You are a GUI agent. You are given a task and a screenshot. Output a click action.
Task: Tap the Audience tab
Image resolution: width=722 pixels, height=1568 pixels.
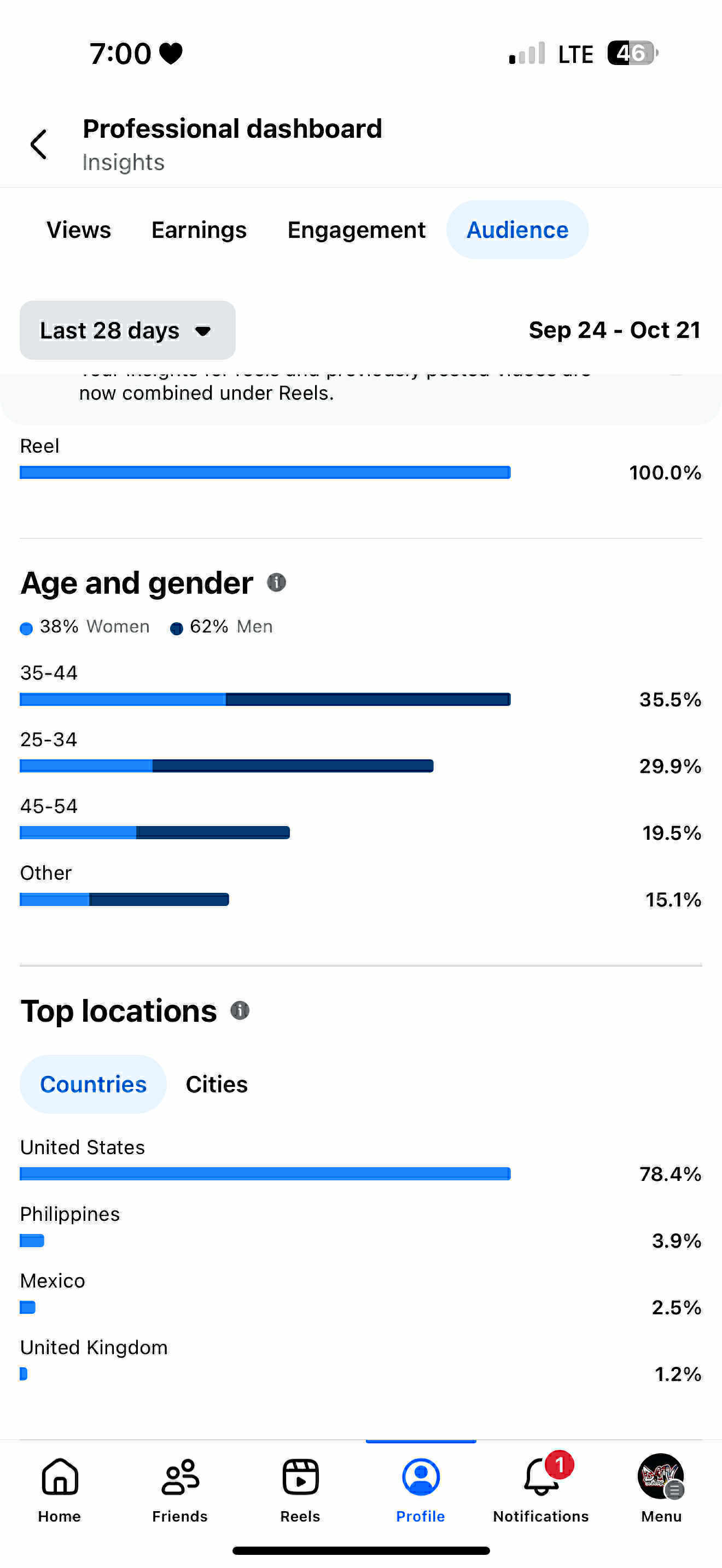pyautogui.click(x=517, y=230)
